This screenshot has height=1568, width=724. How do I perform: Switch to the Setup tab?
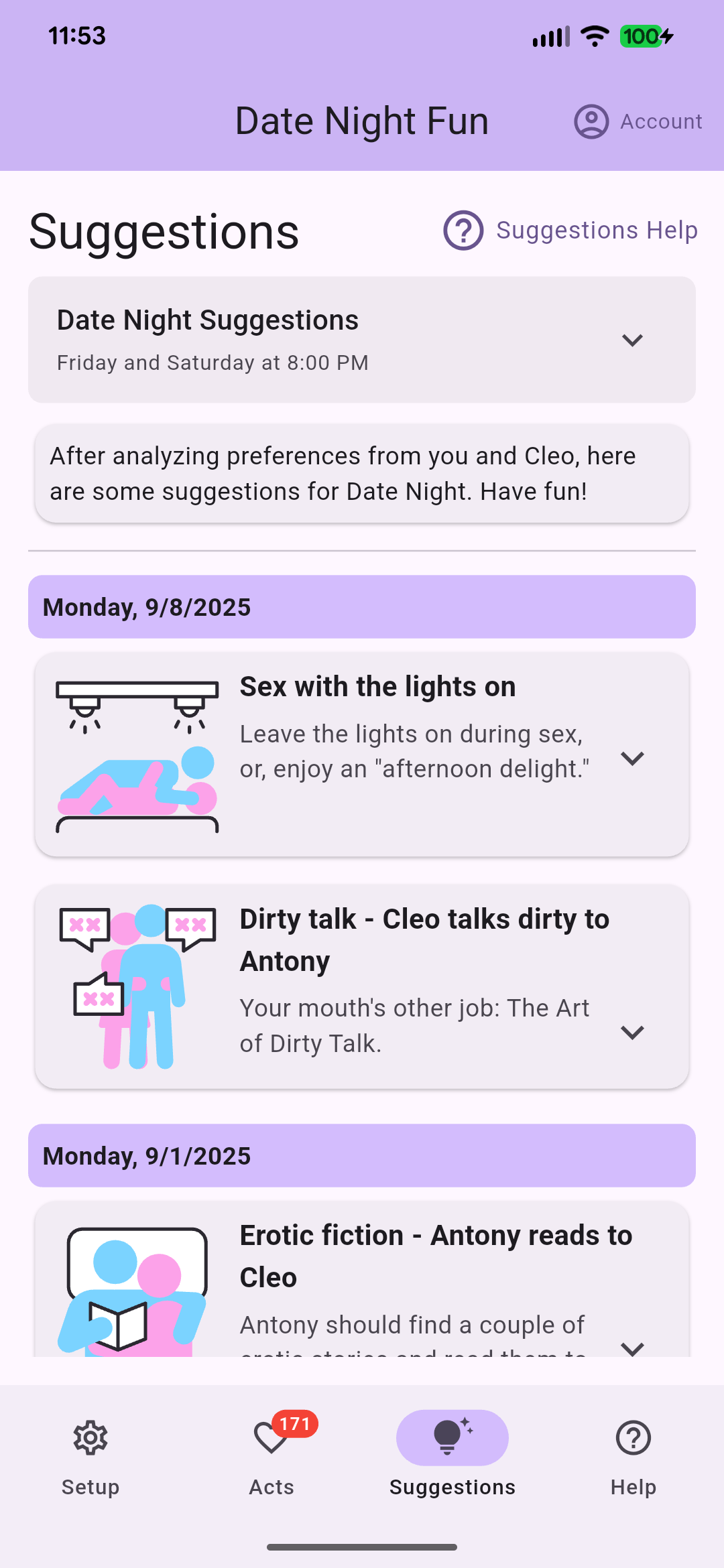click(90, 1486)
